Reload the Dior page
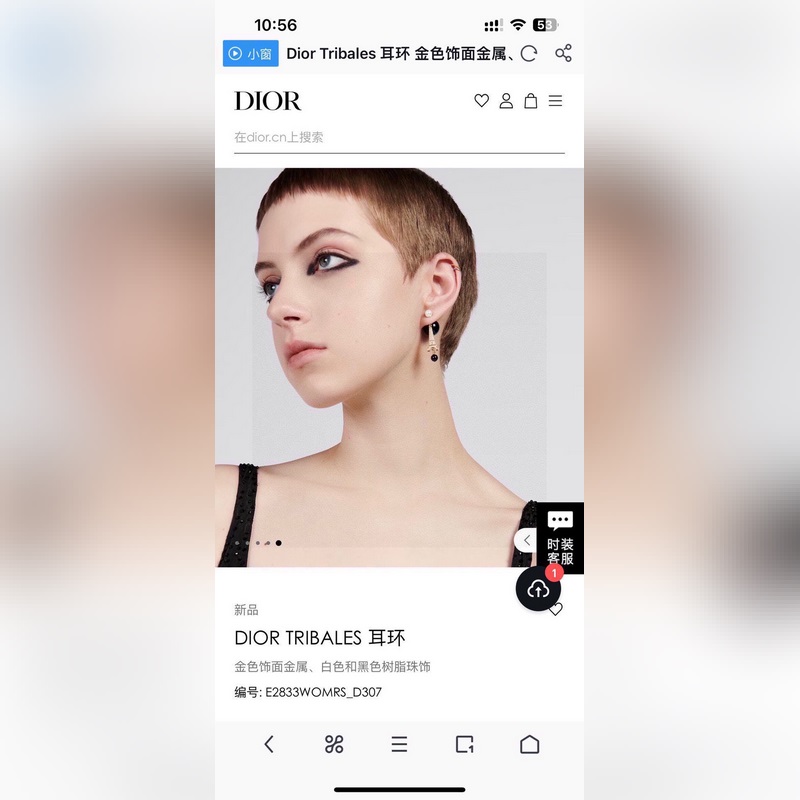Screen dimensions: 800x800 coord(529,54)
